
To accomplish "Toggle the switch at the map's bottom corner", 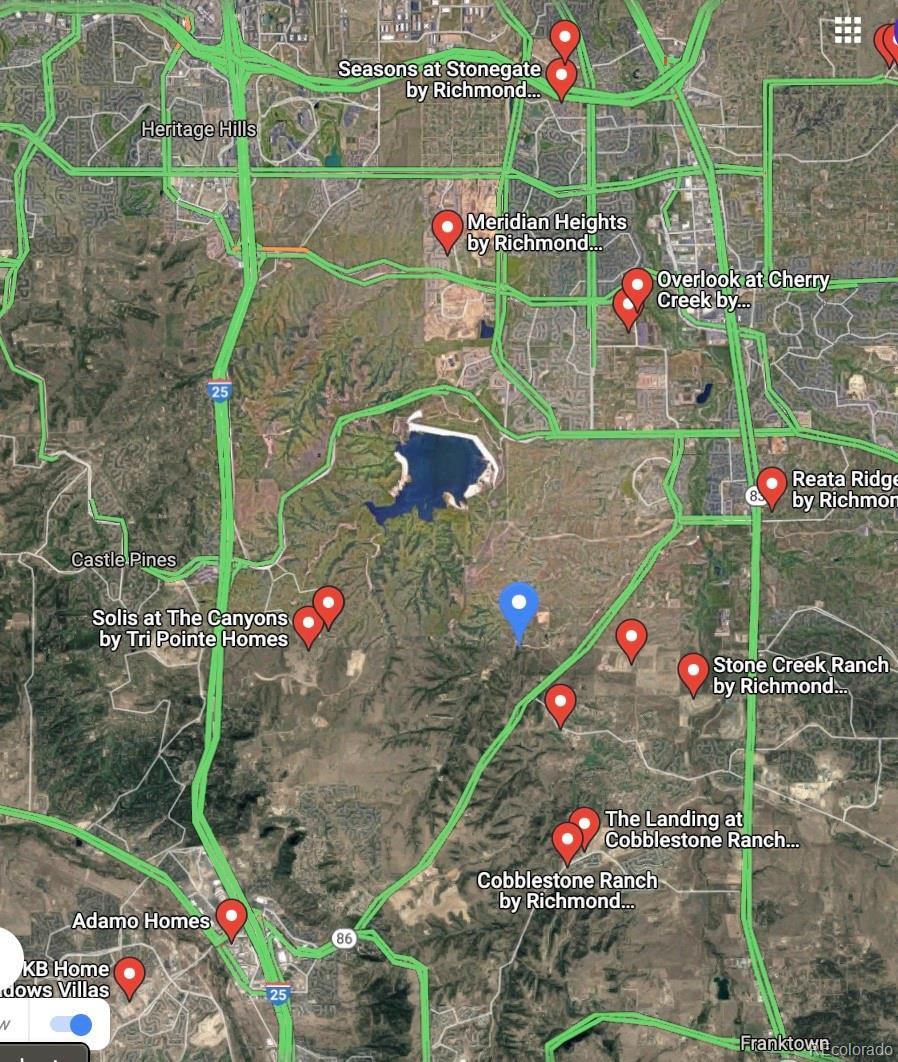I will point(71,1024).
